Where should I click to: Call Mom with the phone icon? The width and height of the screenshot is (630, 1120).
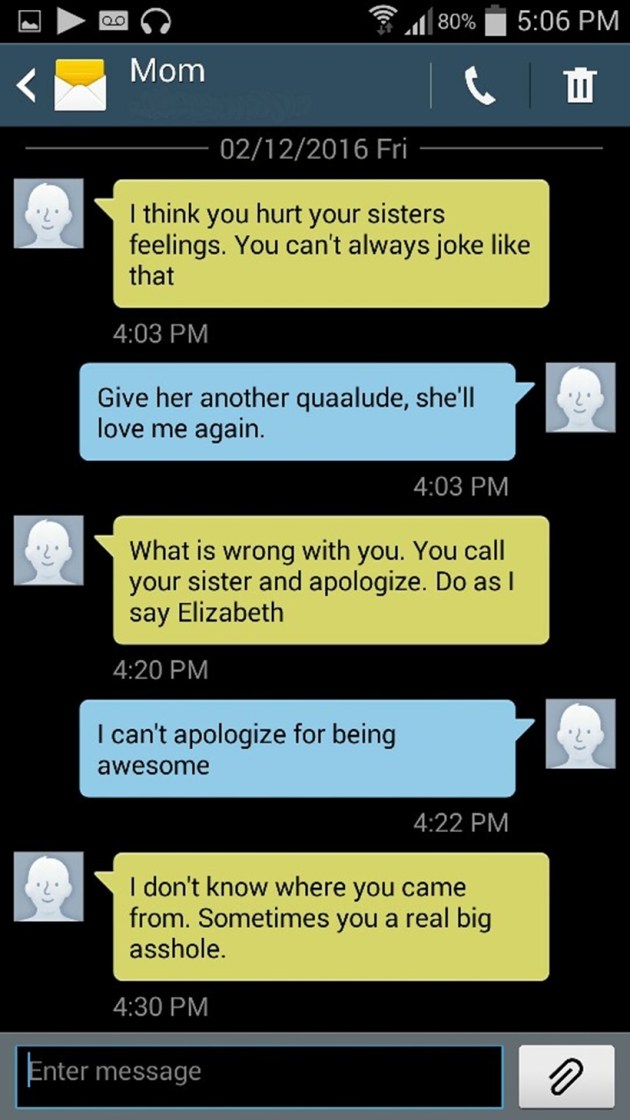tap(480, 87)
